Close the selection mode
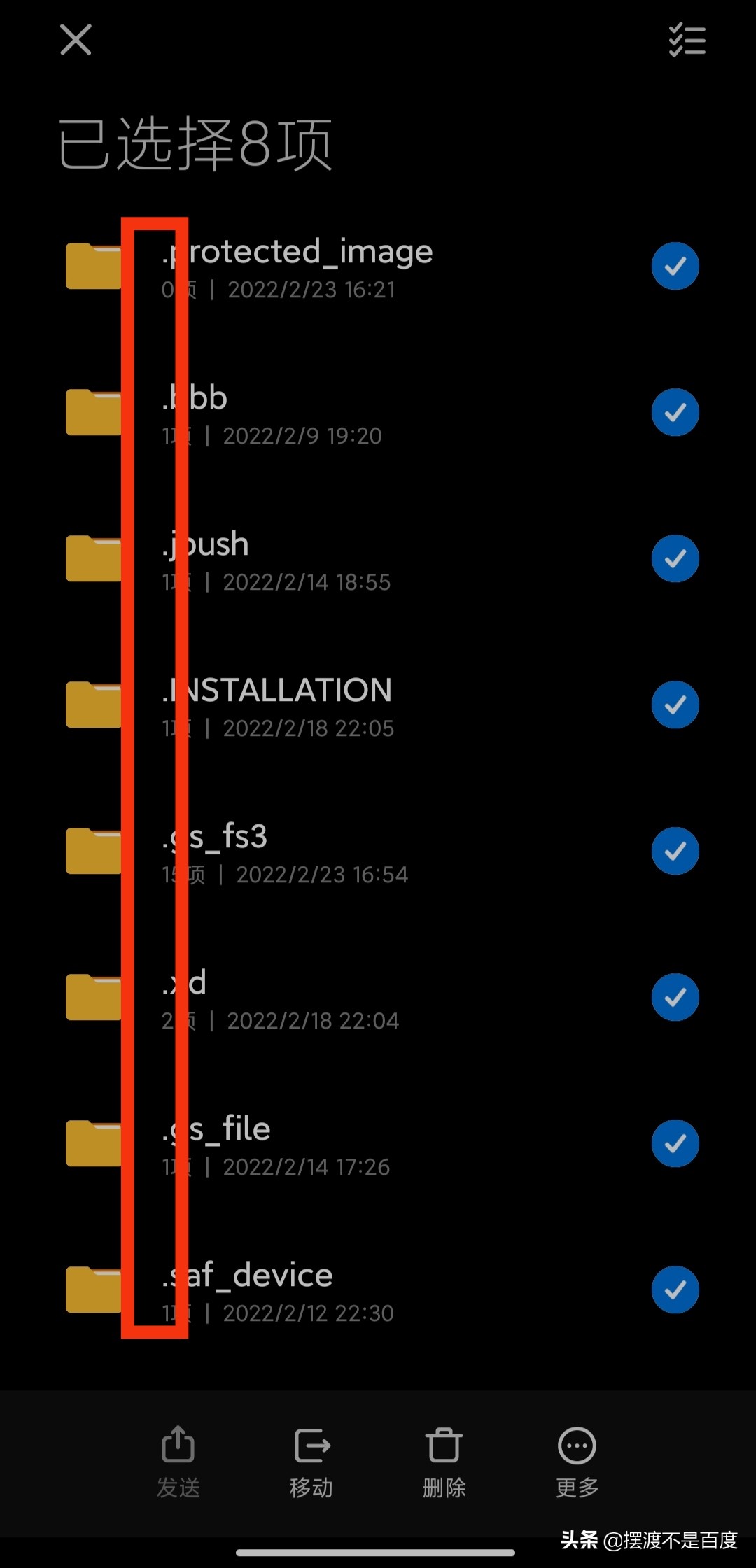 tap(76, 40)
